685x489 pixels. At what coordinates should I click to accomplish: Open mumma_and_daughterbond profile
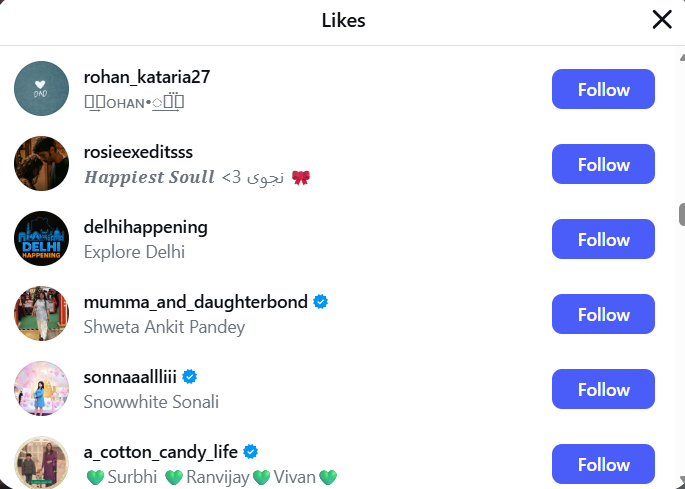pyautogui.click(x=196, y=302)
